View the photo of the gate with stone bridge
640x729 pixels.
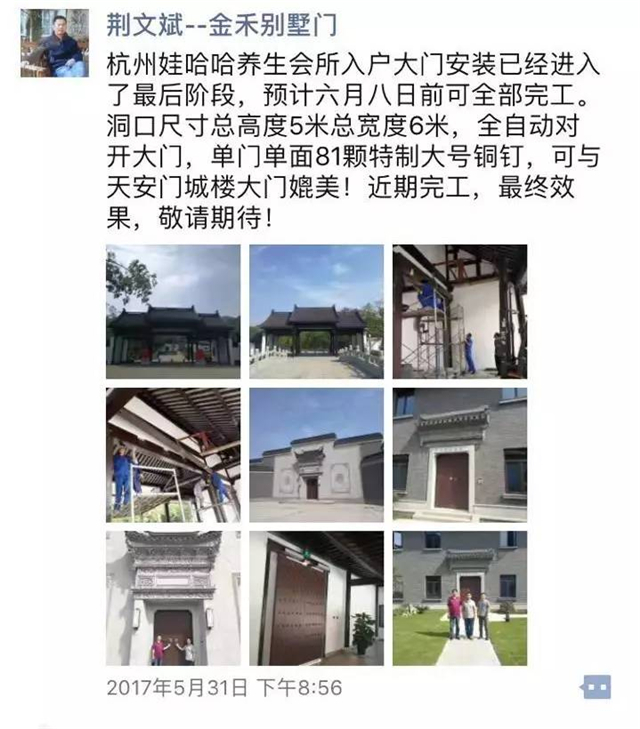[316, 311]
